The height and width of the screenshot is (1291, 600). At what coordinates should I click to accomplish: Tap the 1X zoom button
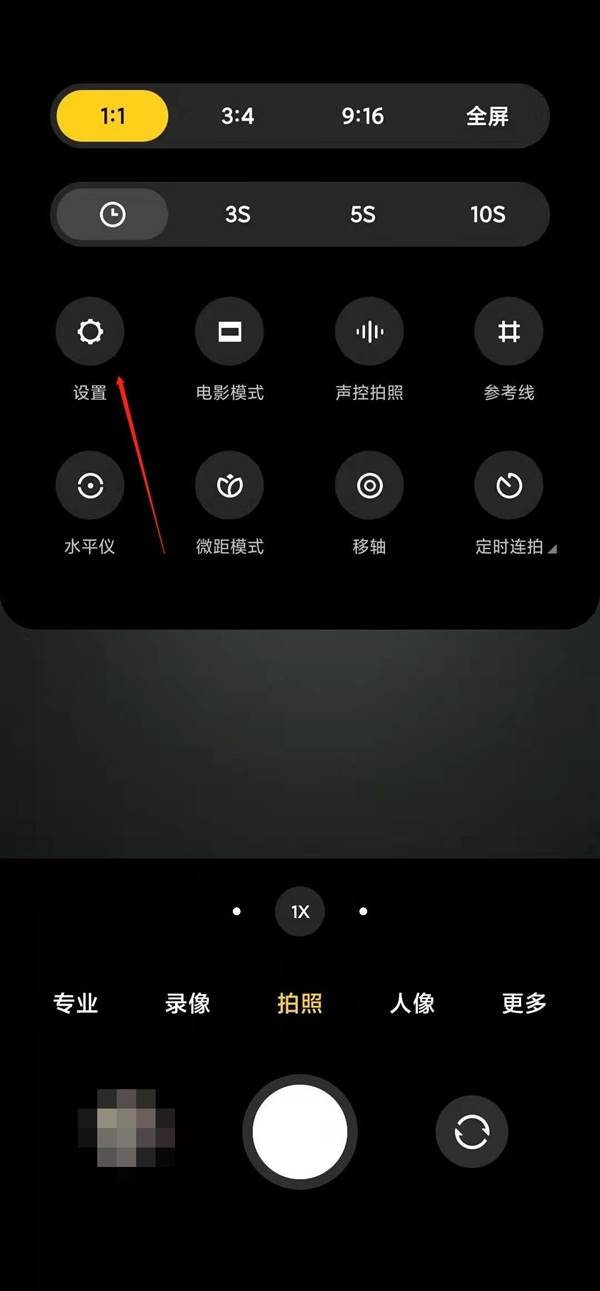click(x=300, y=912)
